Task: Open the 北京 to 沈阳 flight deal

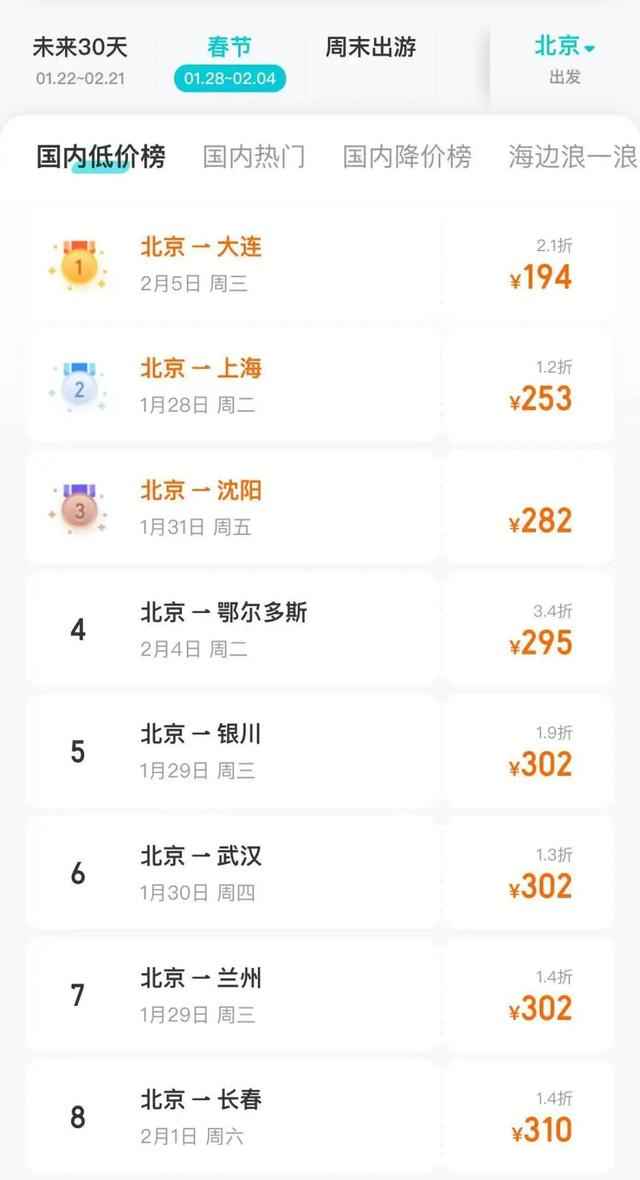Action: tap(320, 509)
